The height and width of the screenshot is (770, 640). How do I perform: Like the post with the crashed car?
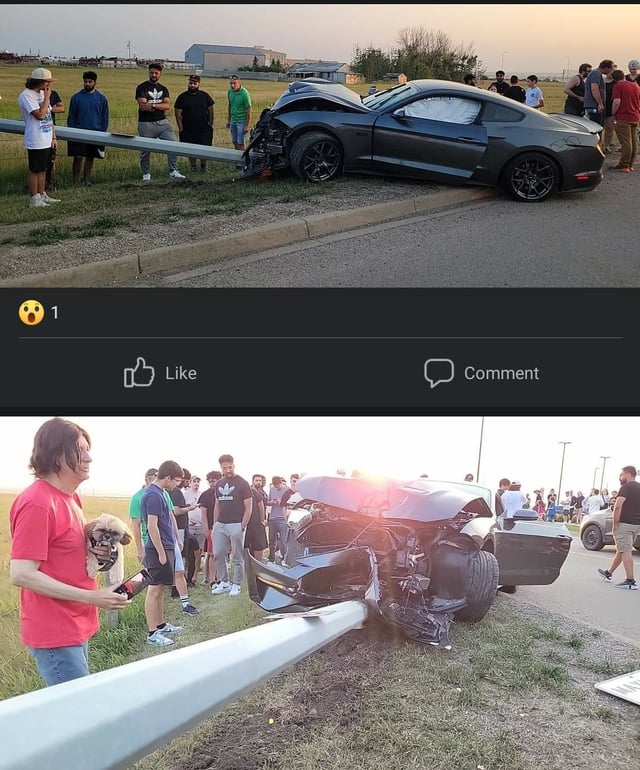click(x=160, y=373)
